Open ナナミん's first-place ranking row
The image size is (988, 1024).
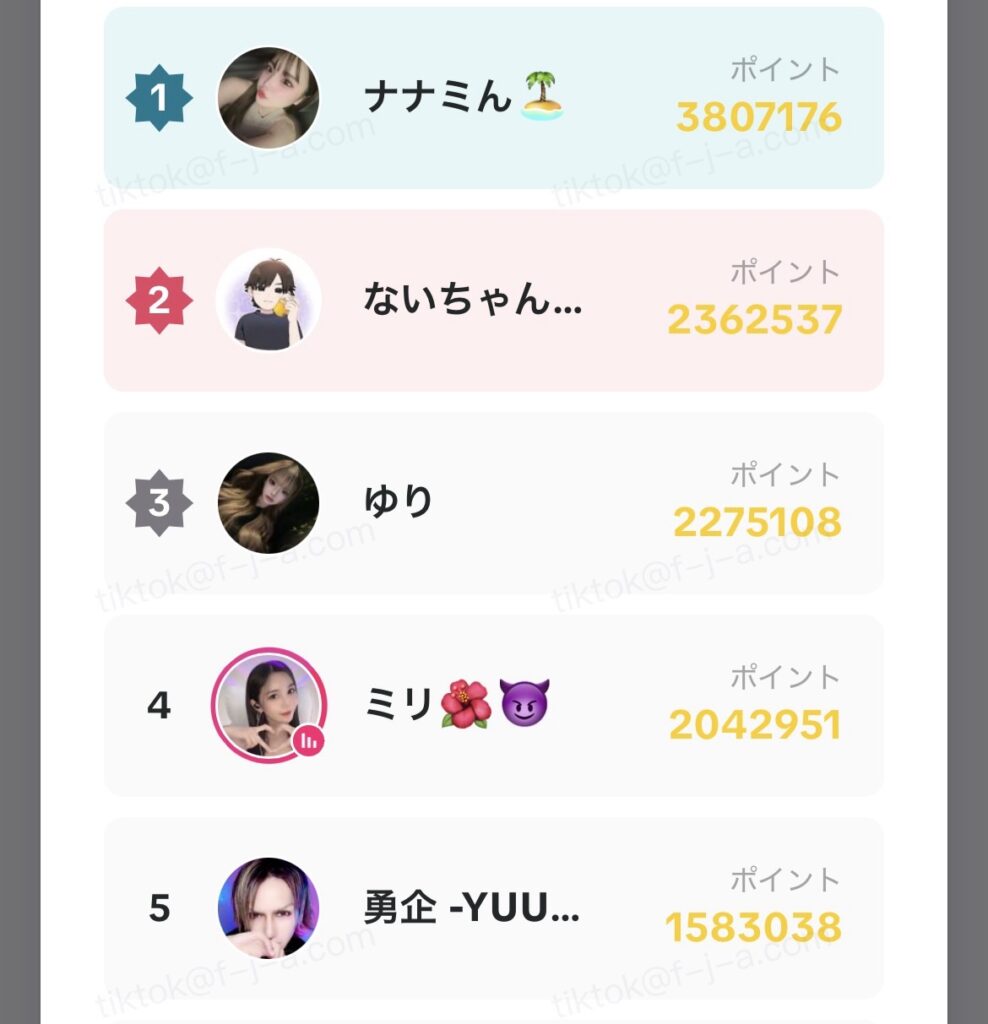493,98
